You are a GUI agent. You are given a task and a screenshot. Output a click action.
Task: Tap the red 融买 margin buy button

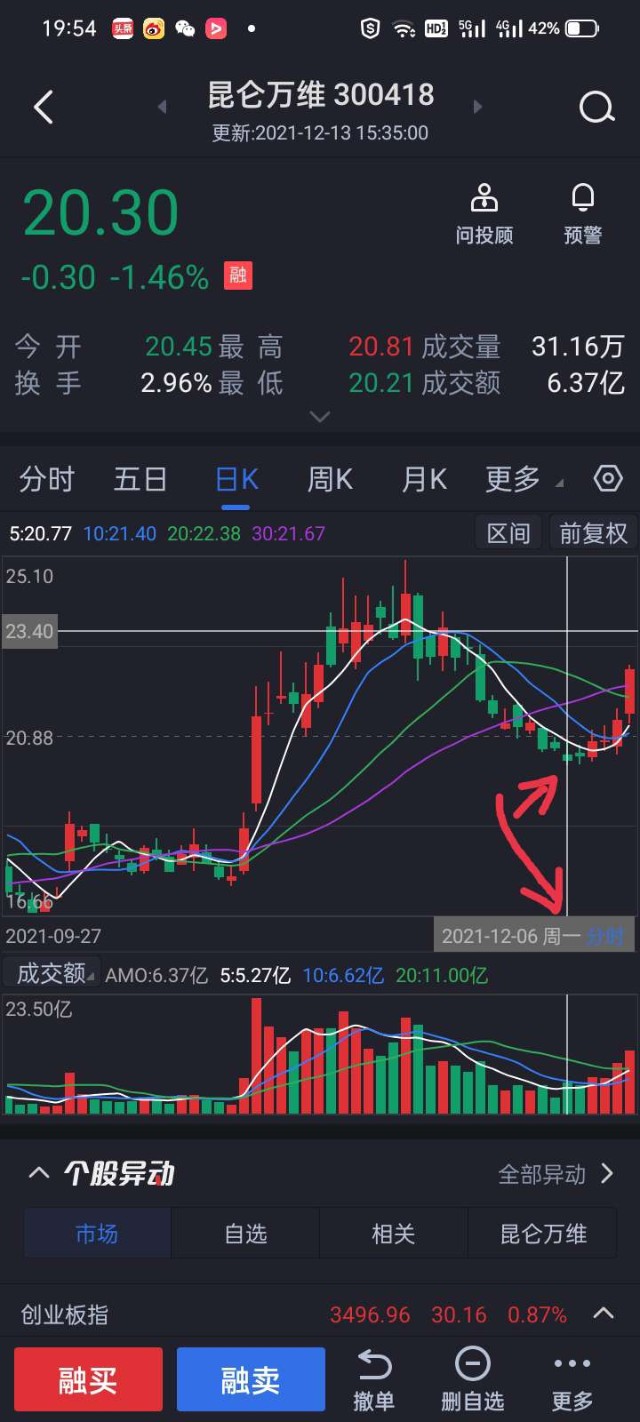click(88, 1380)
